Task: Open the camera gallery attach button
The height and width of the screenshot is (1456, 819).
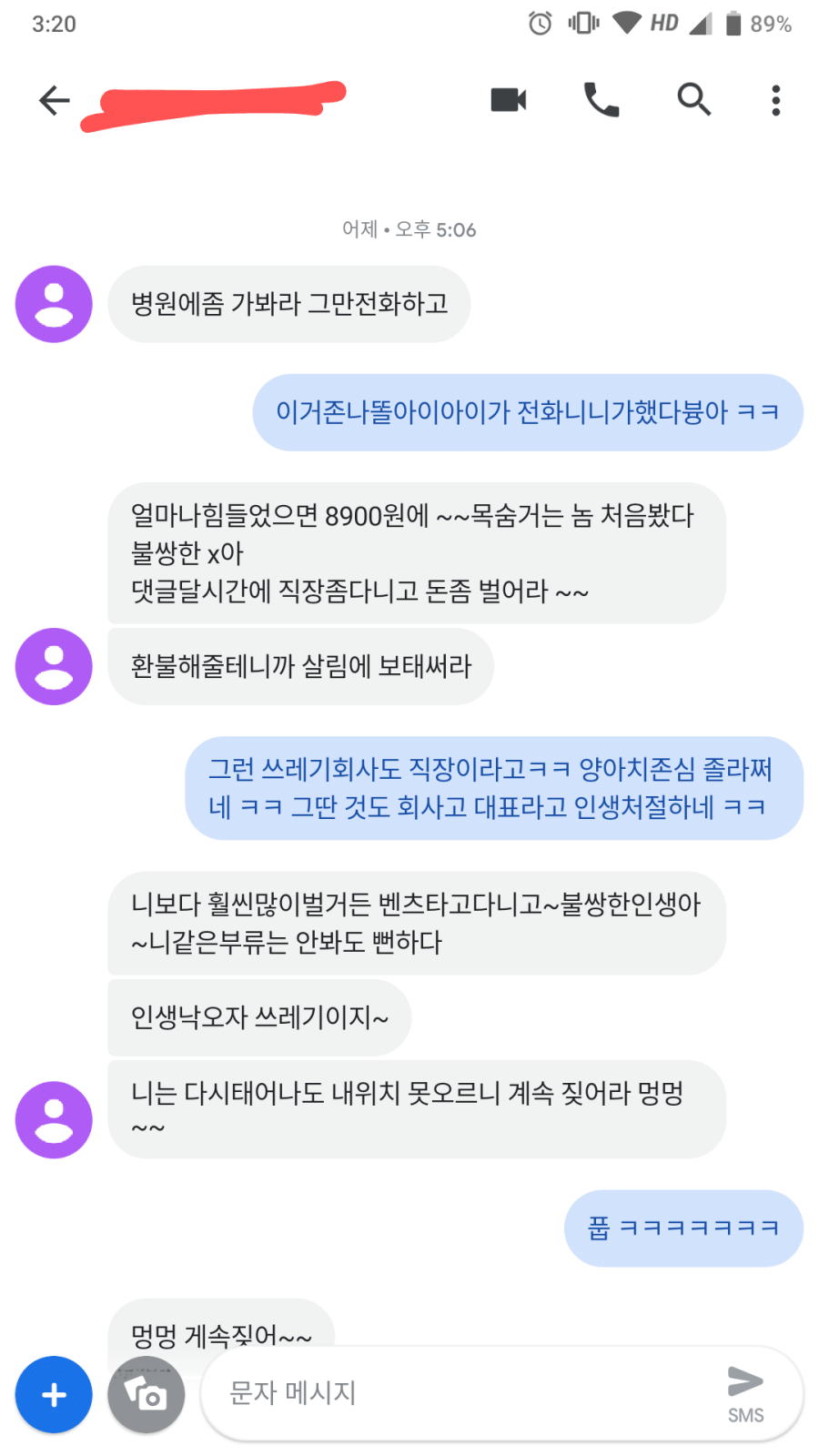Action: point(146,1394)
